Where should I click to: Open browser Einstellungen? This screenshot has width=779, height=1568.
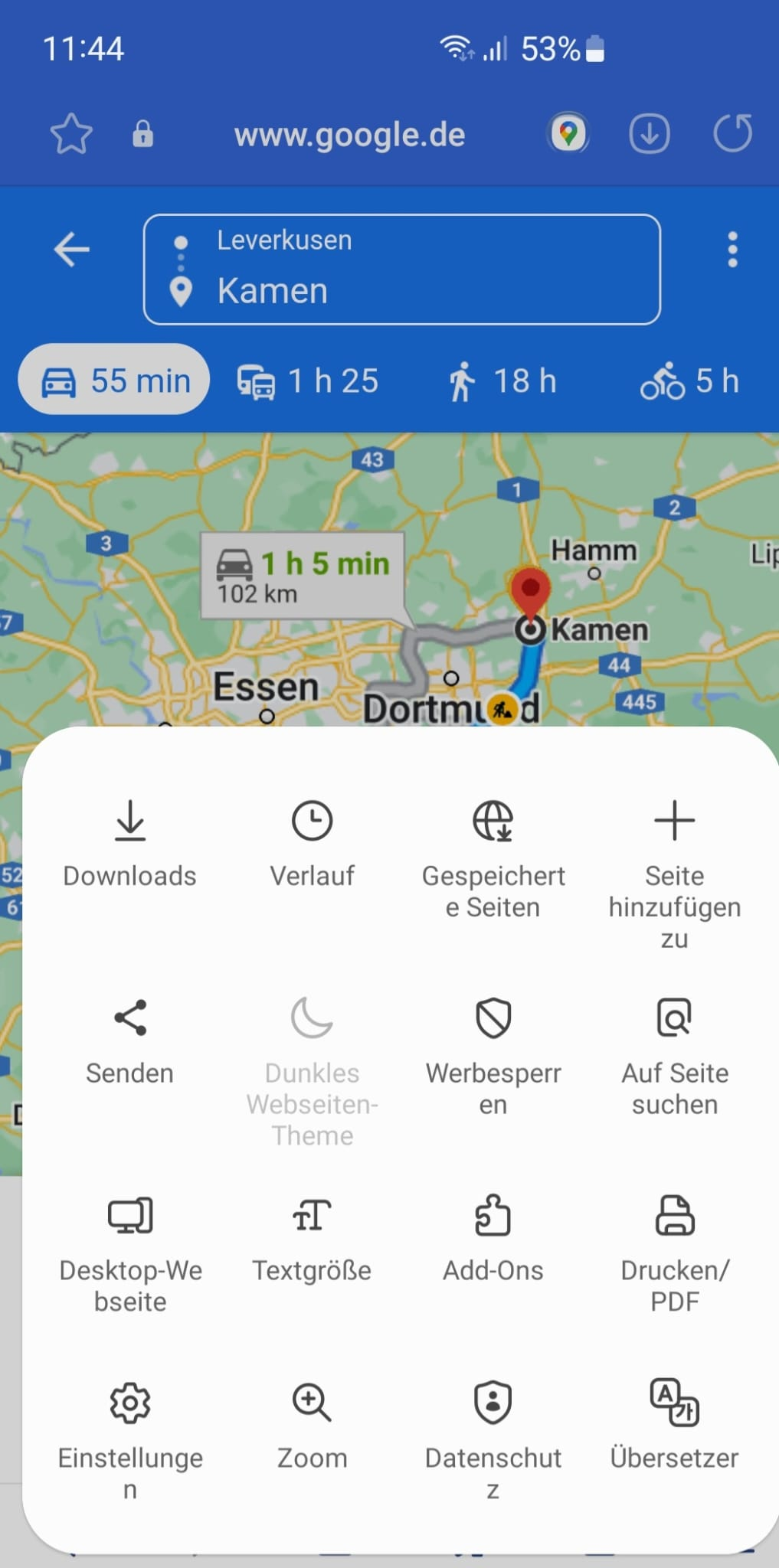[x=130, y=1439]
